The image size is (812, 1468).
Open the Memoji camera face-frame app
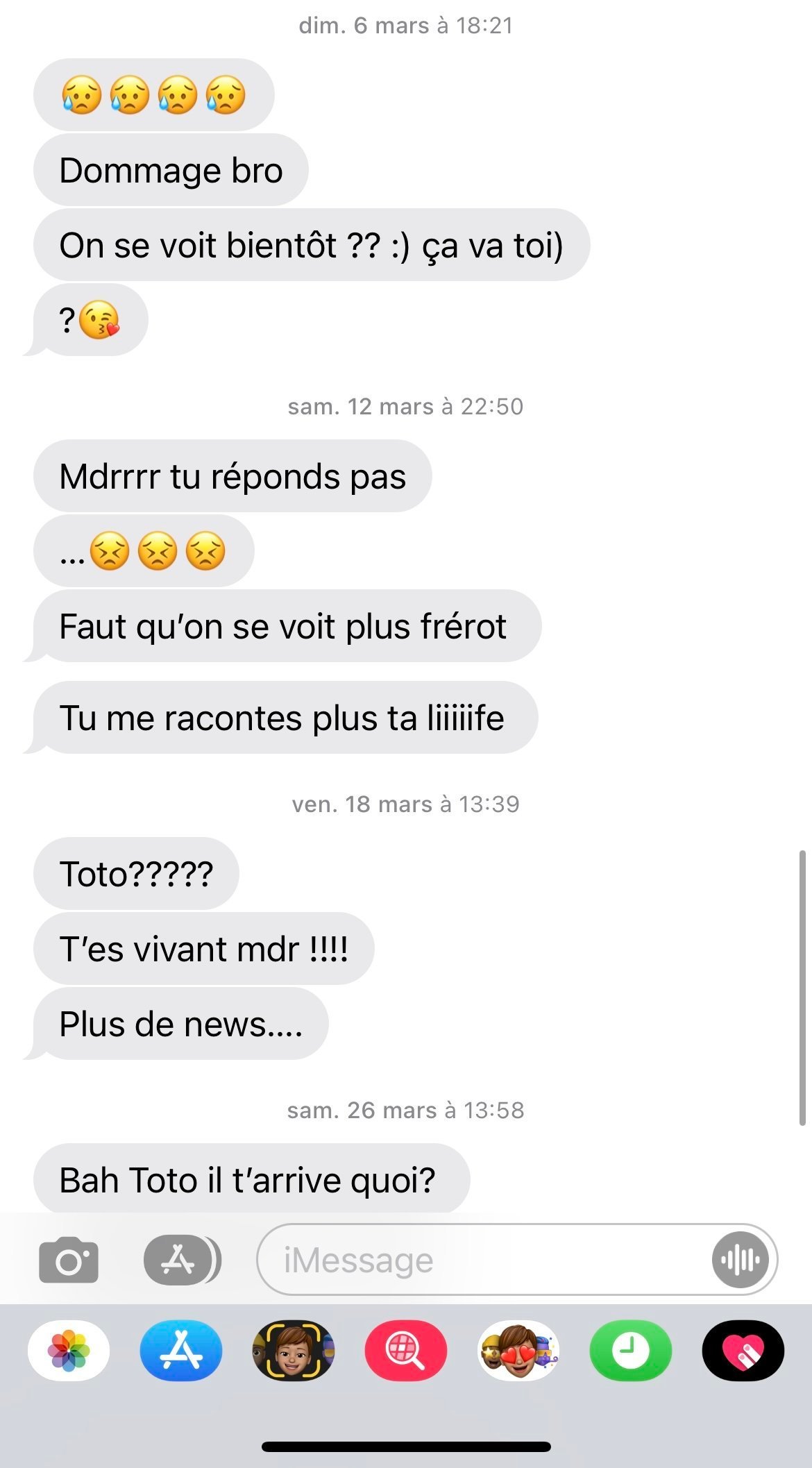[x=294, y=1351]
